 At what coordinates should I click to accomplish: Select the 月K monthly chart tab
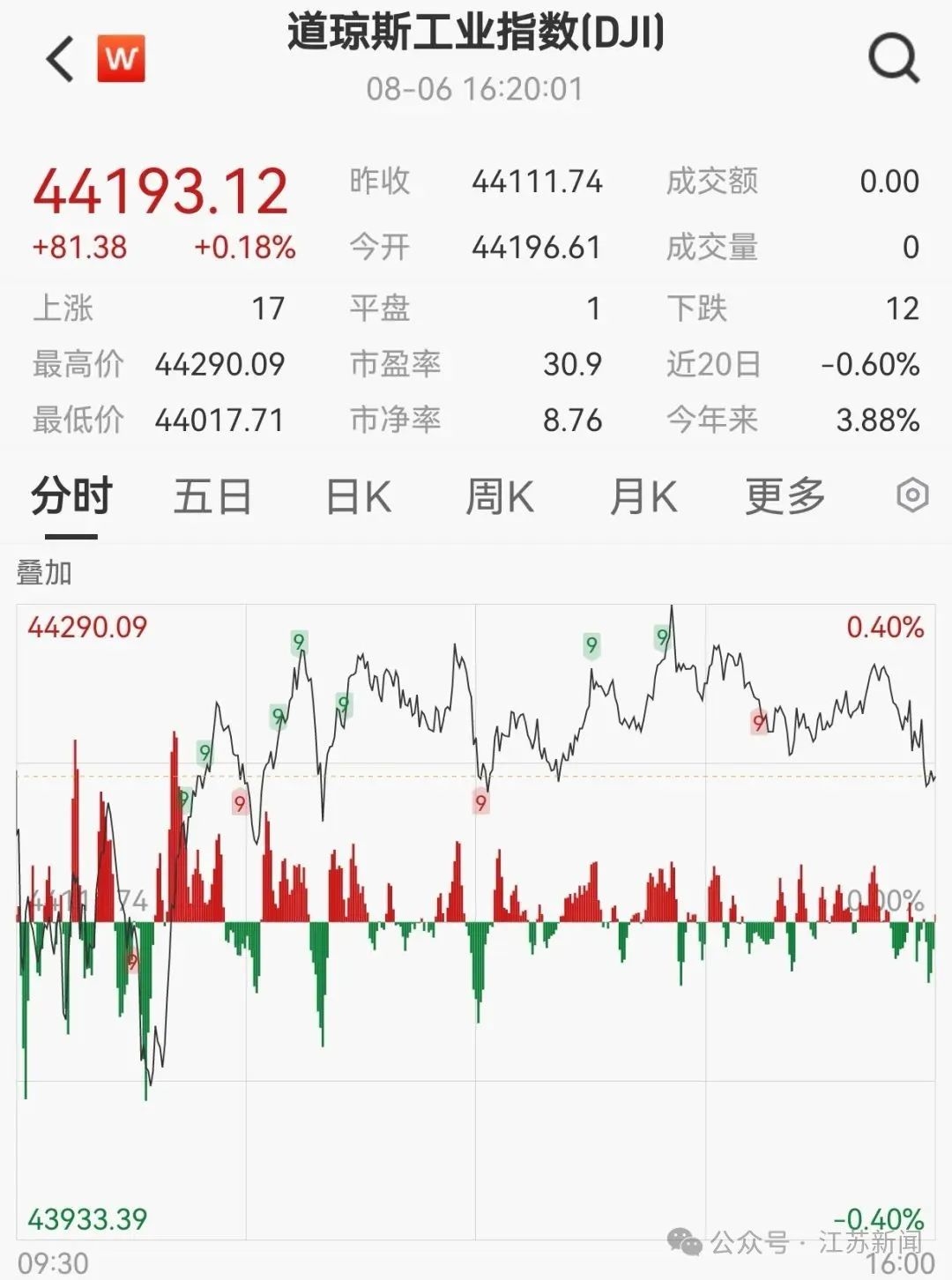click(643, 496)
